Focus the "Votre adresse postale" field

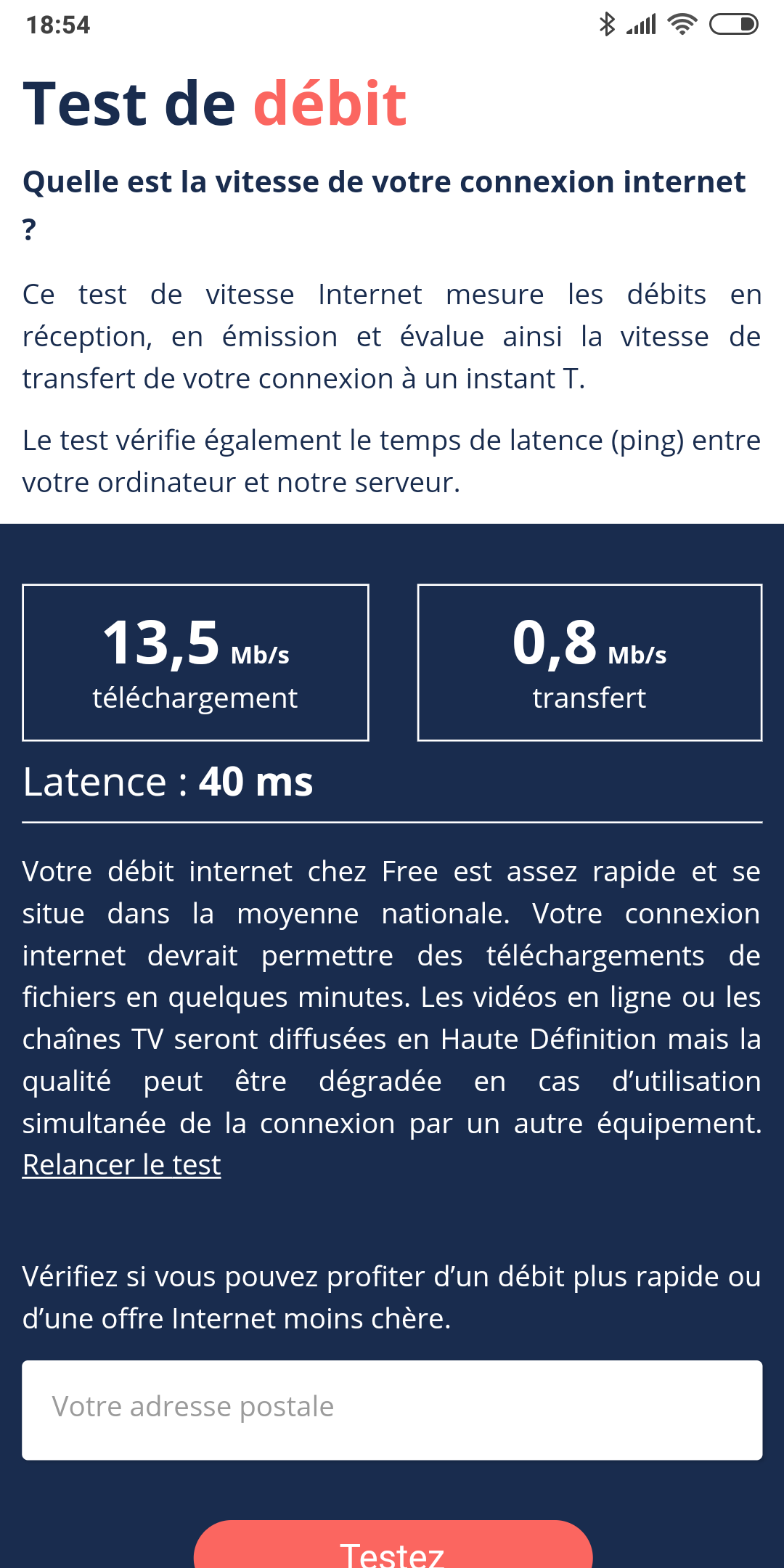point(392,1410)
